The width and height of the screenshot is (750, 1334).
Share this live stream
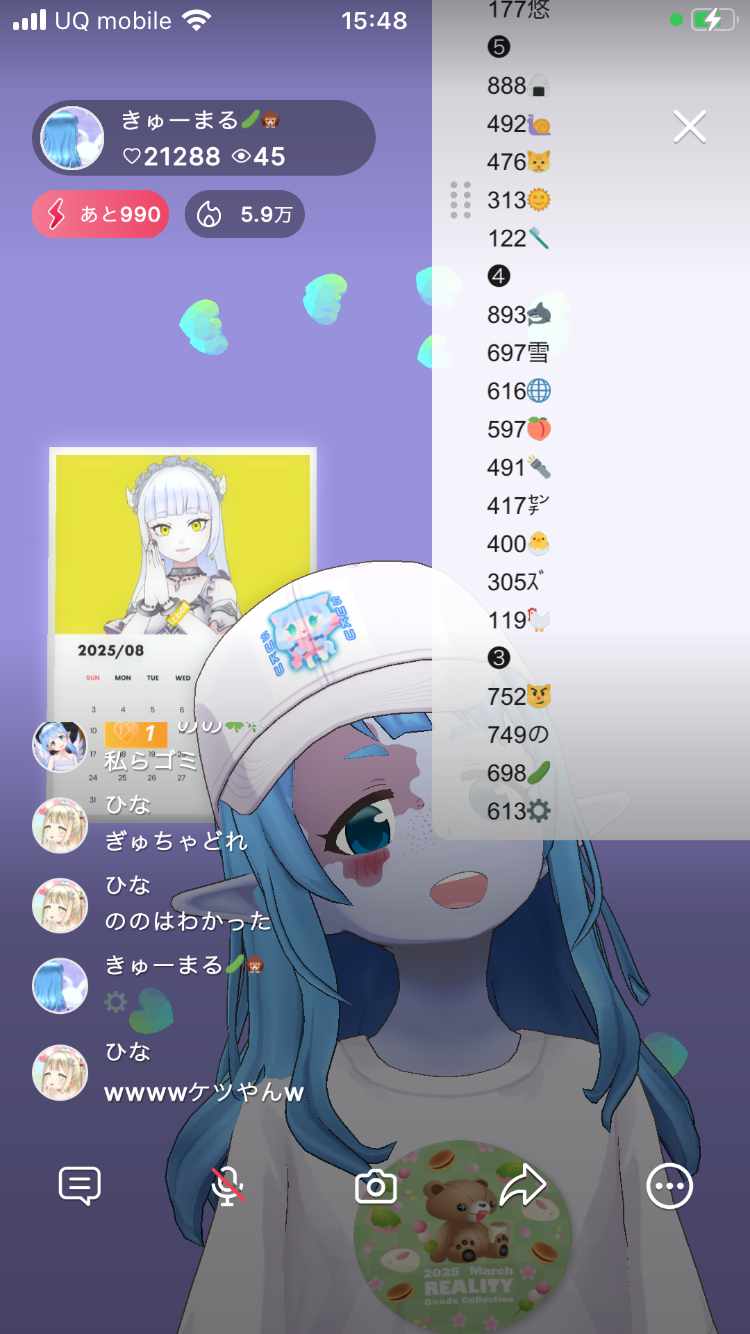(522, 1186)
